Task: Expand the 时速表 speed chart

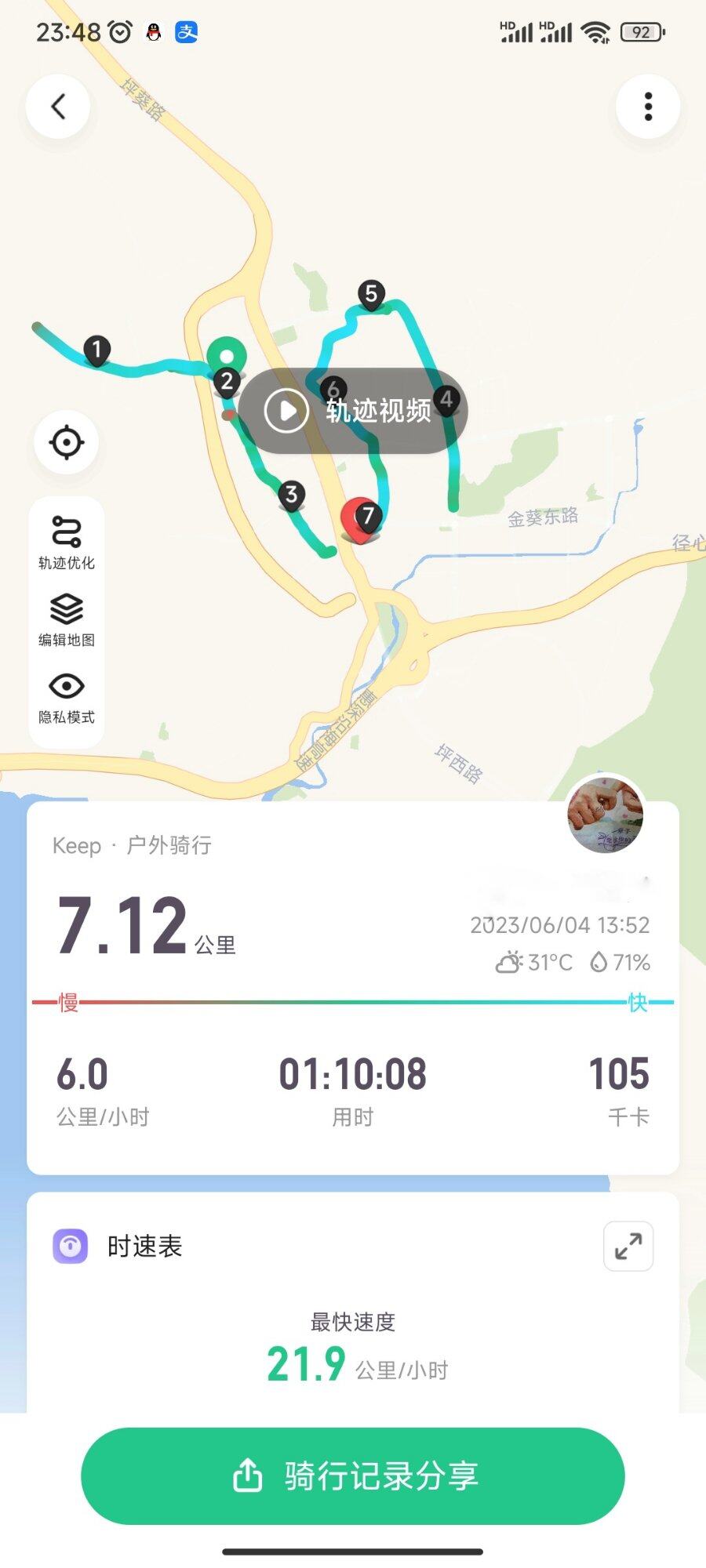Action: click(628, 1246)
